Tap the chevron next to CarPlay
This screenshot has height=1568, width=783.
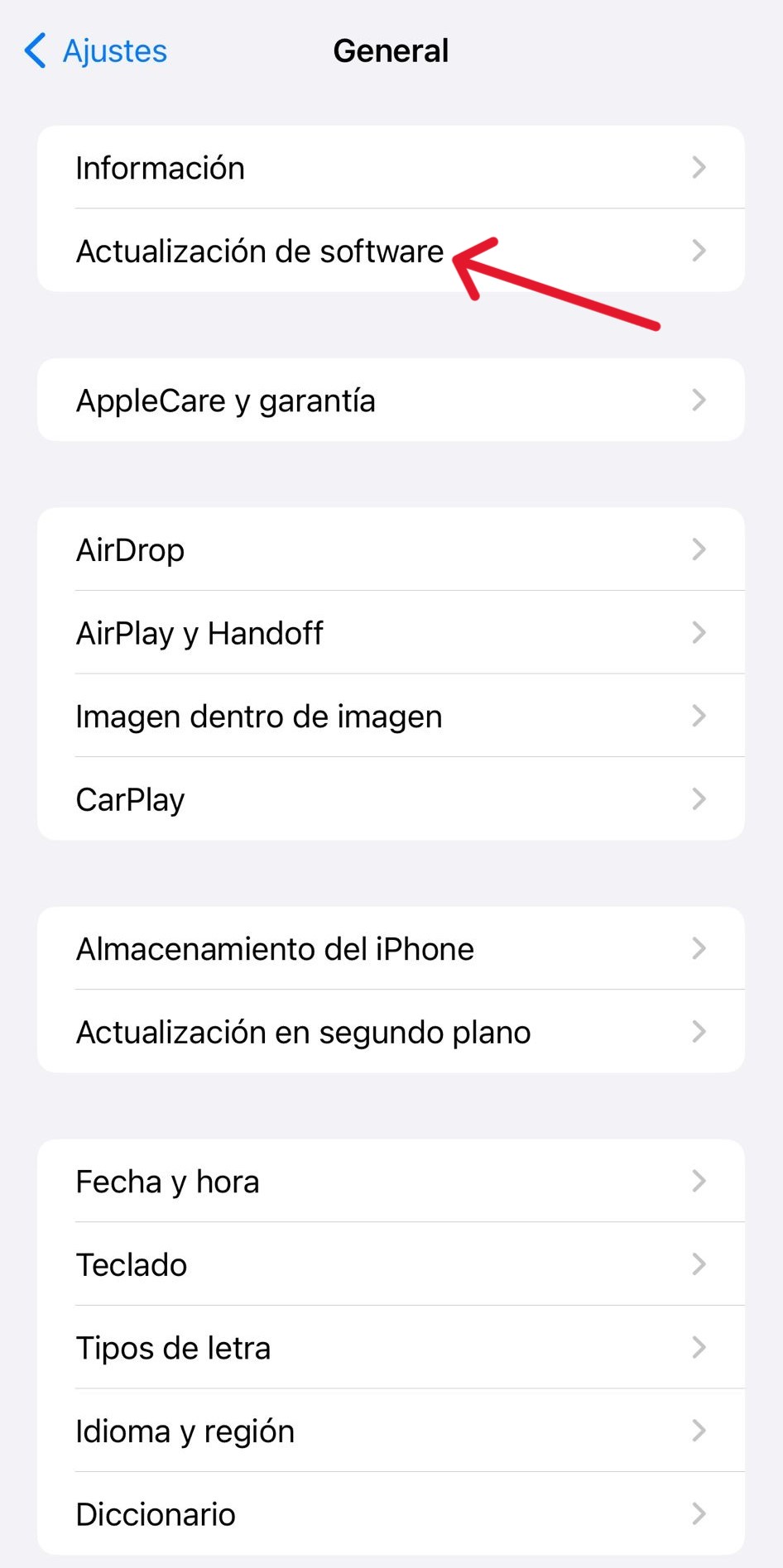click(x=699, y=799)
